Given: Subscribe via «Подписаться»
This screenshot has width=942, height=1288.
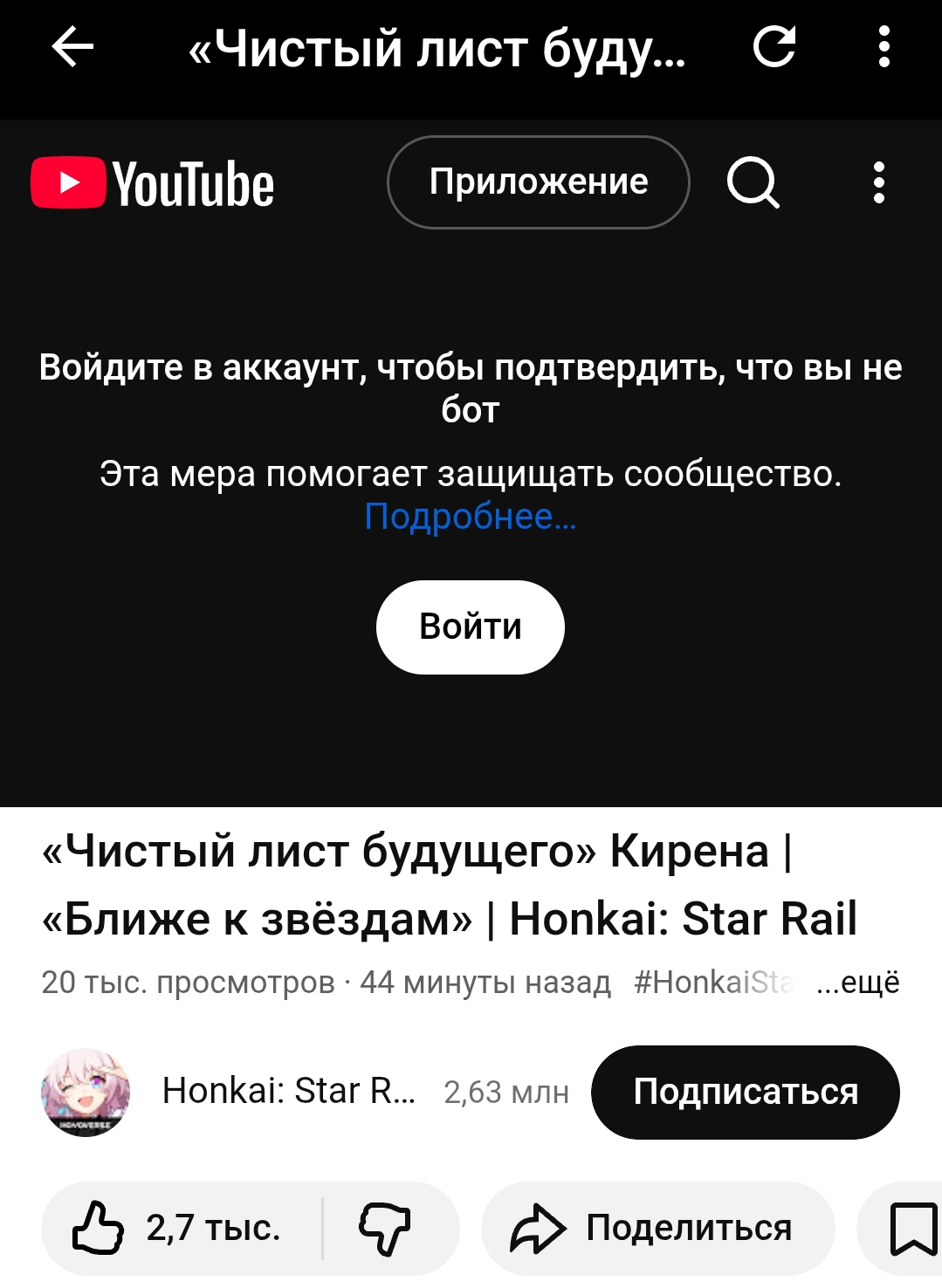Looking at the screenshot, I should [746, 1093].
